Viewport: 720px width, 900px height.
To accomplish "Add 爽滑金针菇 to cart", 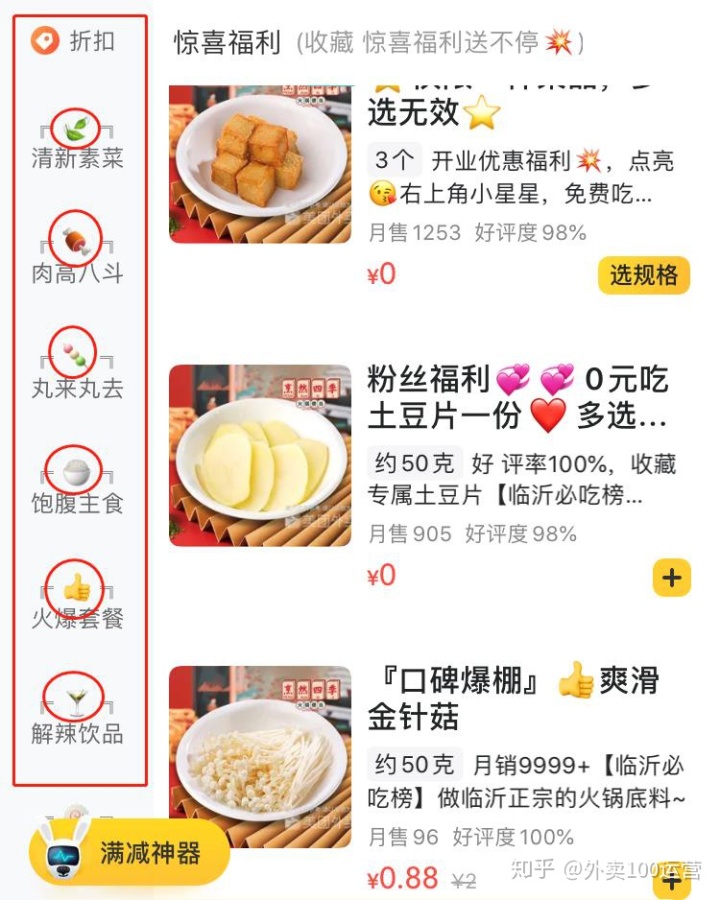I will [x=671, y=882].
